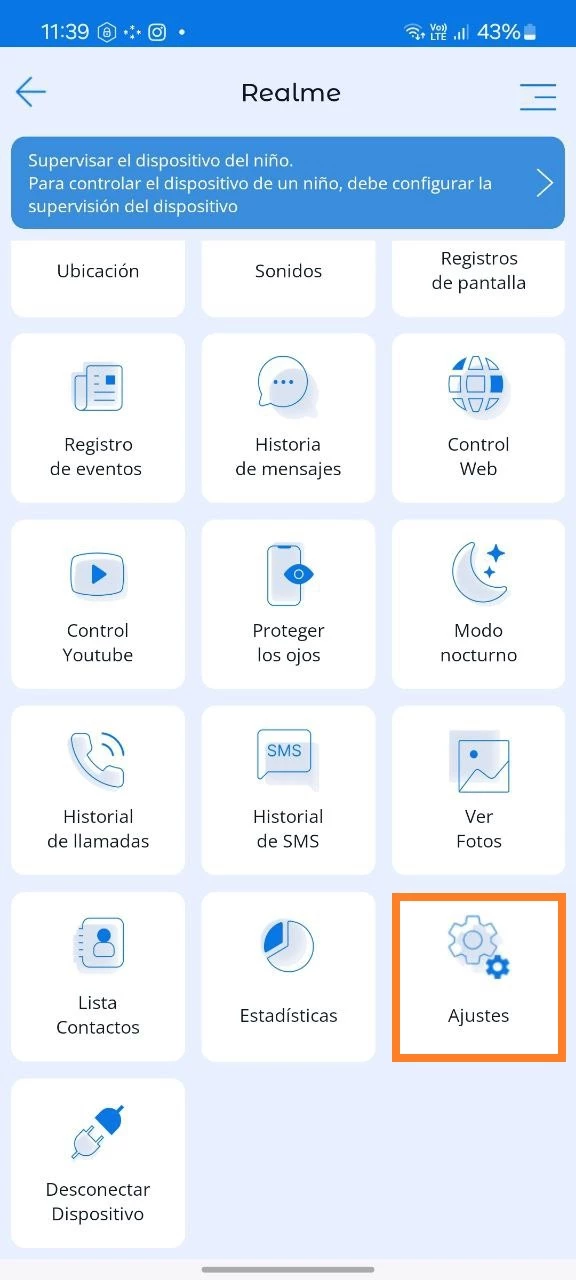The height and width of the screenshot is (1280, 576).
Task: Go back using the top-left arrow
Action: pos(30,93)
